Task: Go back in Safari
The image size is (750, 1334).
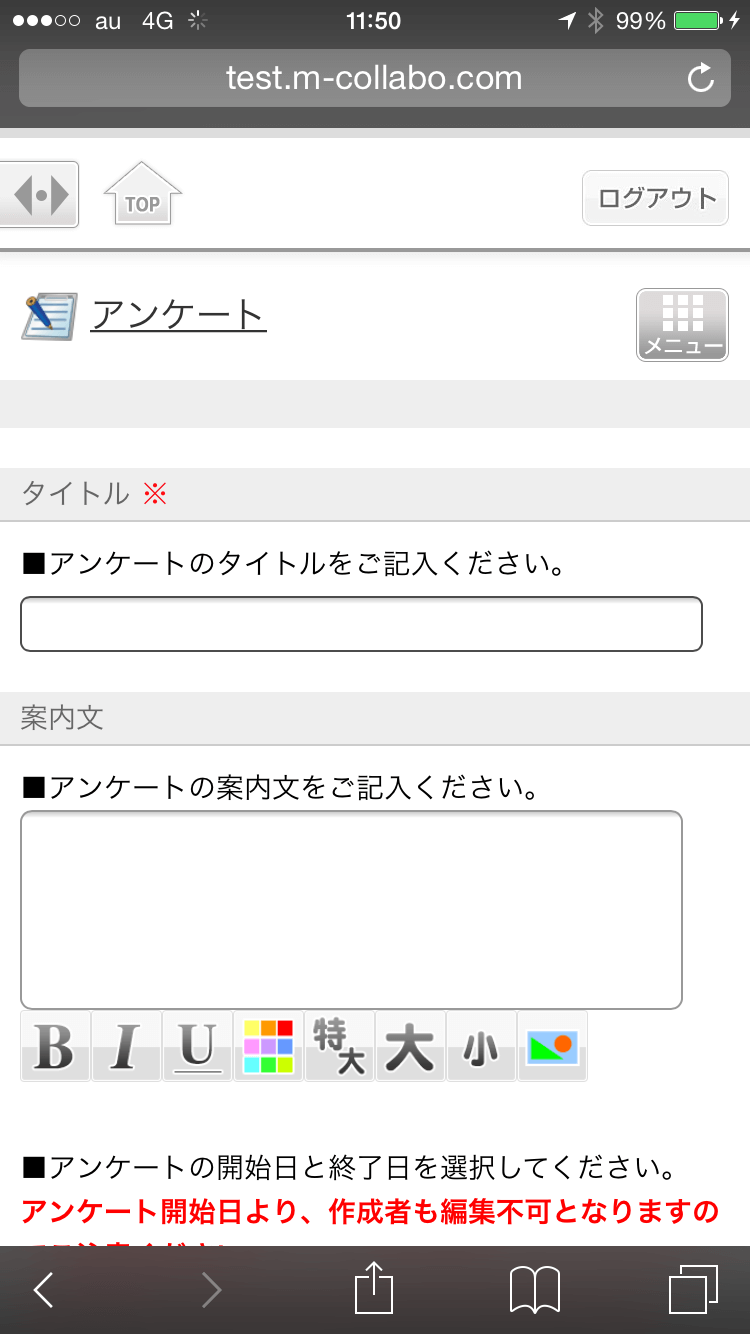Action: 43,1290
